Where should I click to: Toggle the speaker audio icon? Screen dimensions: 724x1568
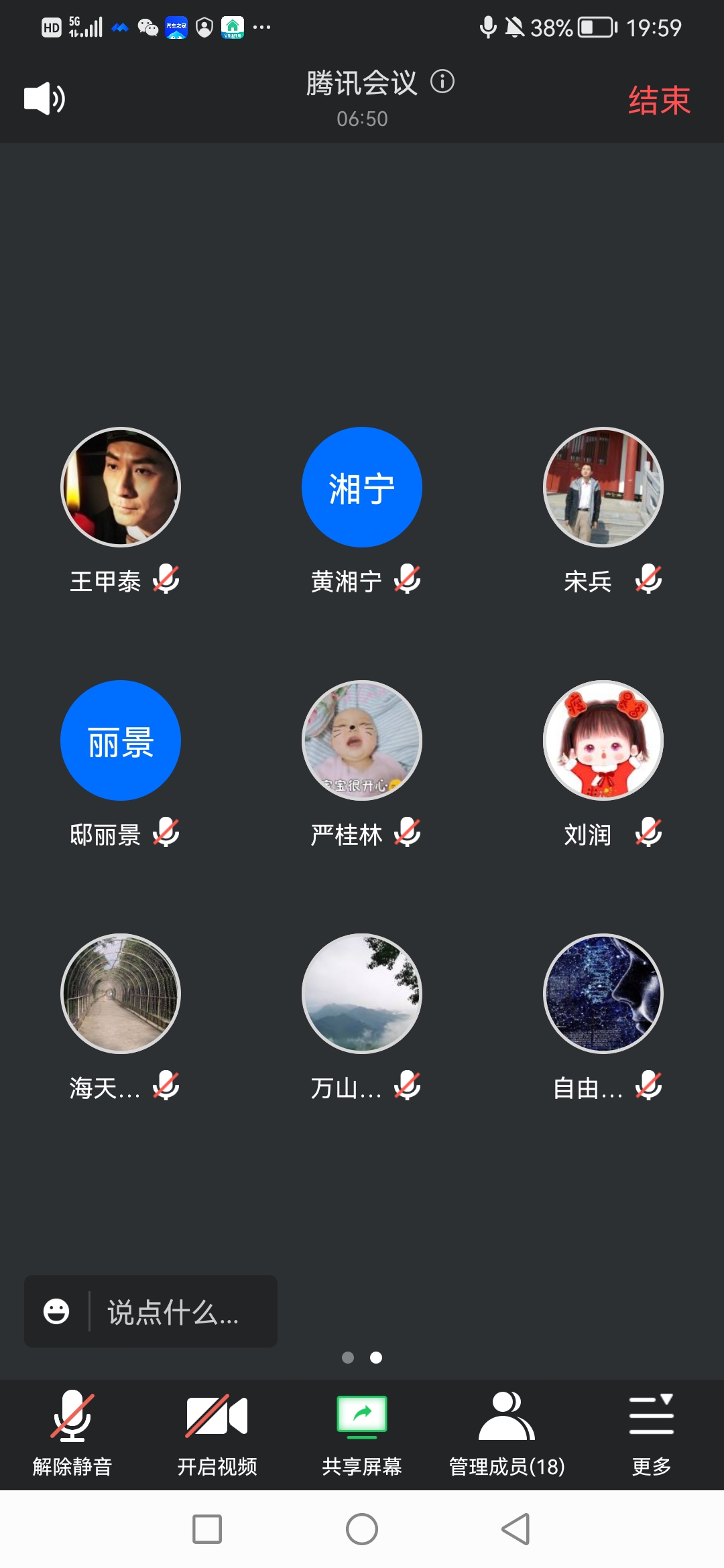pyautogui.click(x=44, y=99)
